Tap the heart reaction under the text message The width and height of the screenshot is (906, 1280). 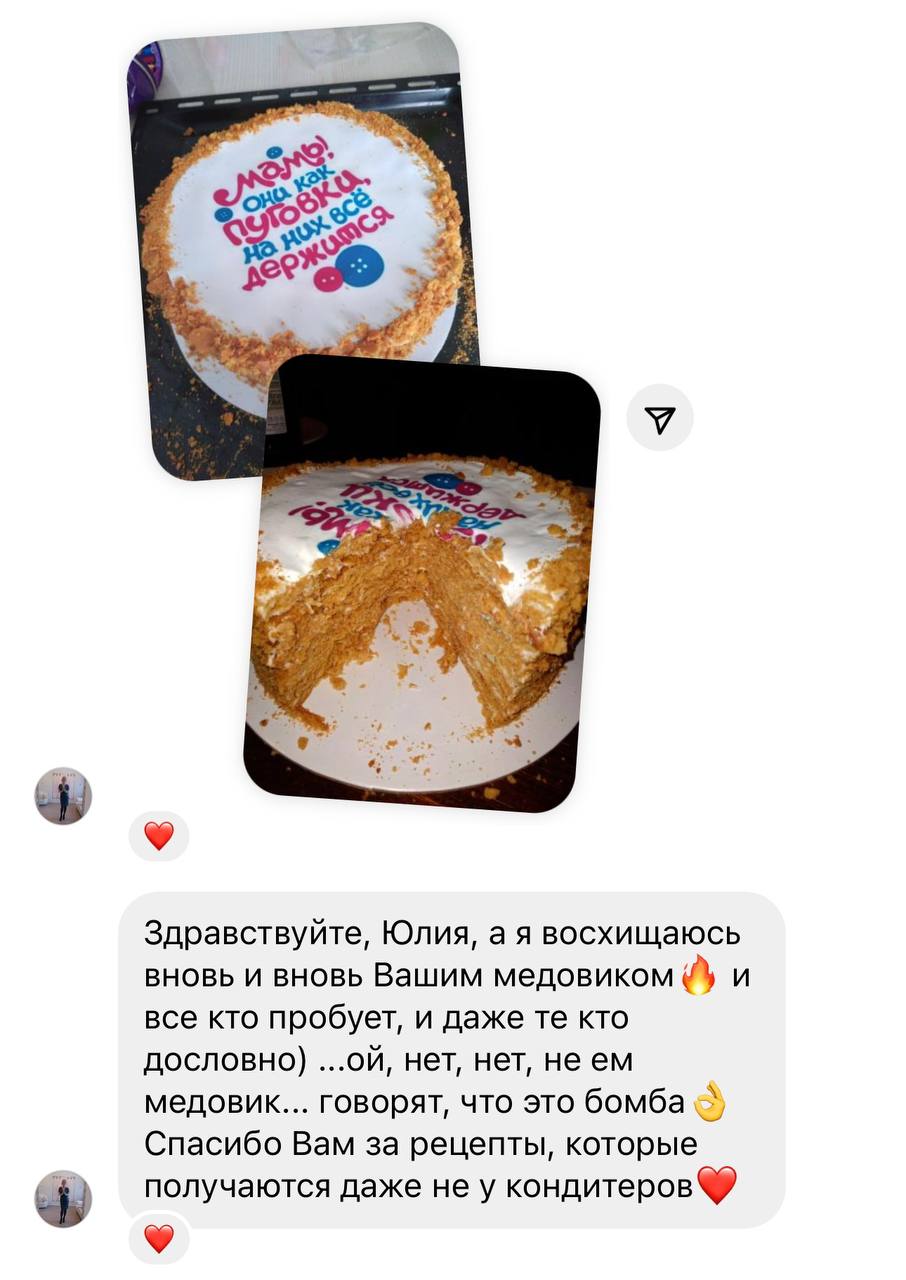click(x=159, y=1240)
